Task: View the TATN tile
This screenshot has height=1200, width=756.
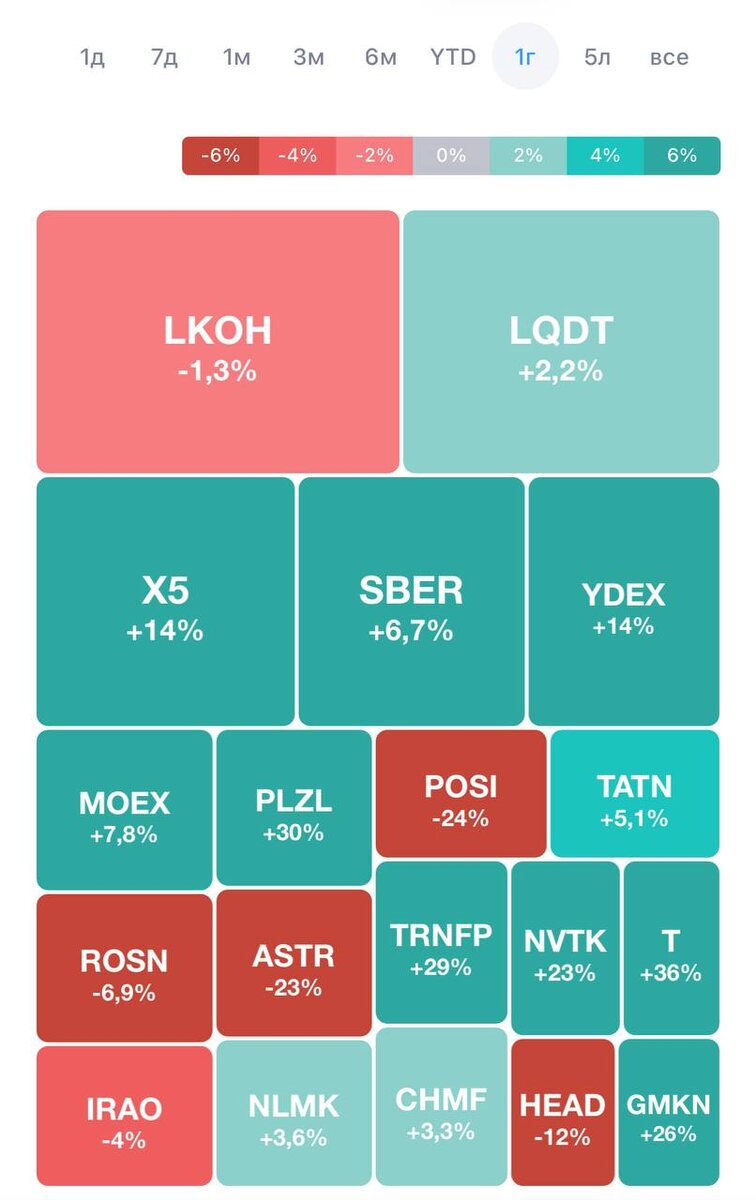Action: tap(634, 795)
